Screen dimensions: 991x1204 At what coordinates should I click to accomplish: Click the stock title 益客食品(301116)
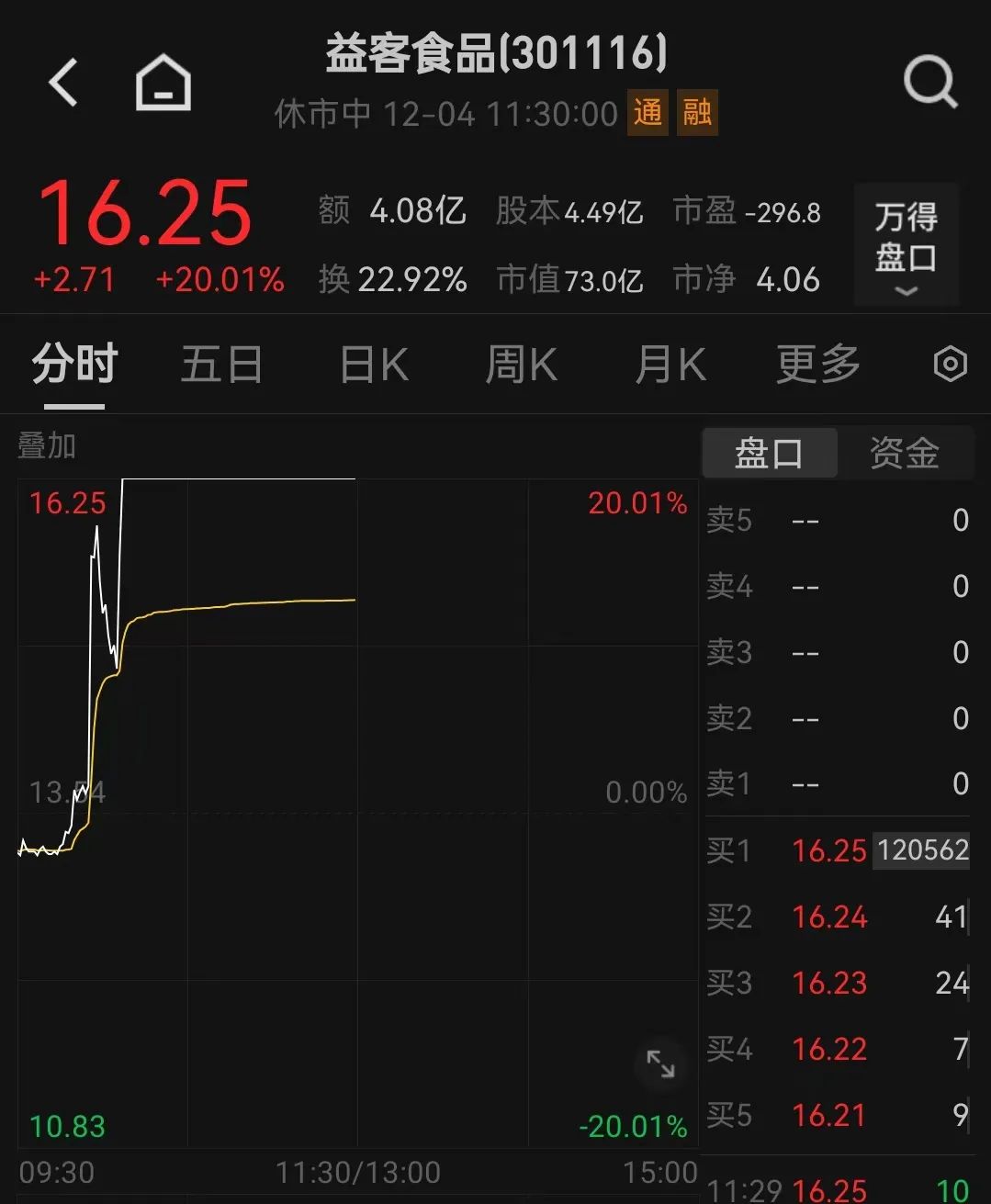click(494, 53)
